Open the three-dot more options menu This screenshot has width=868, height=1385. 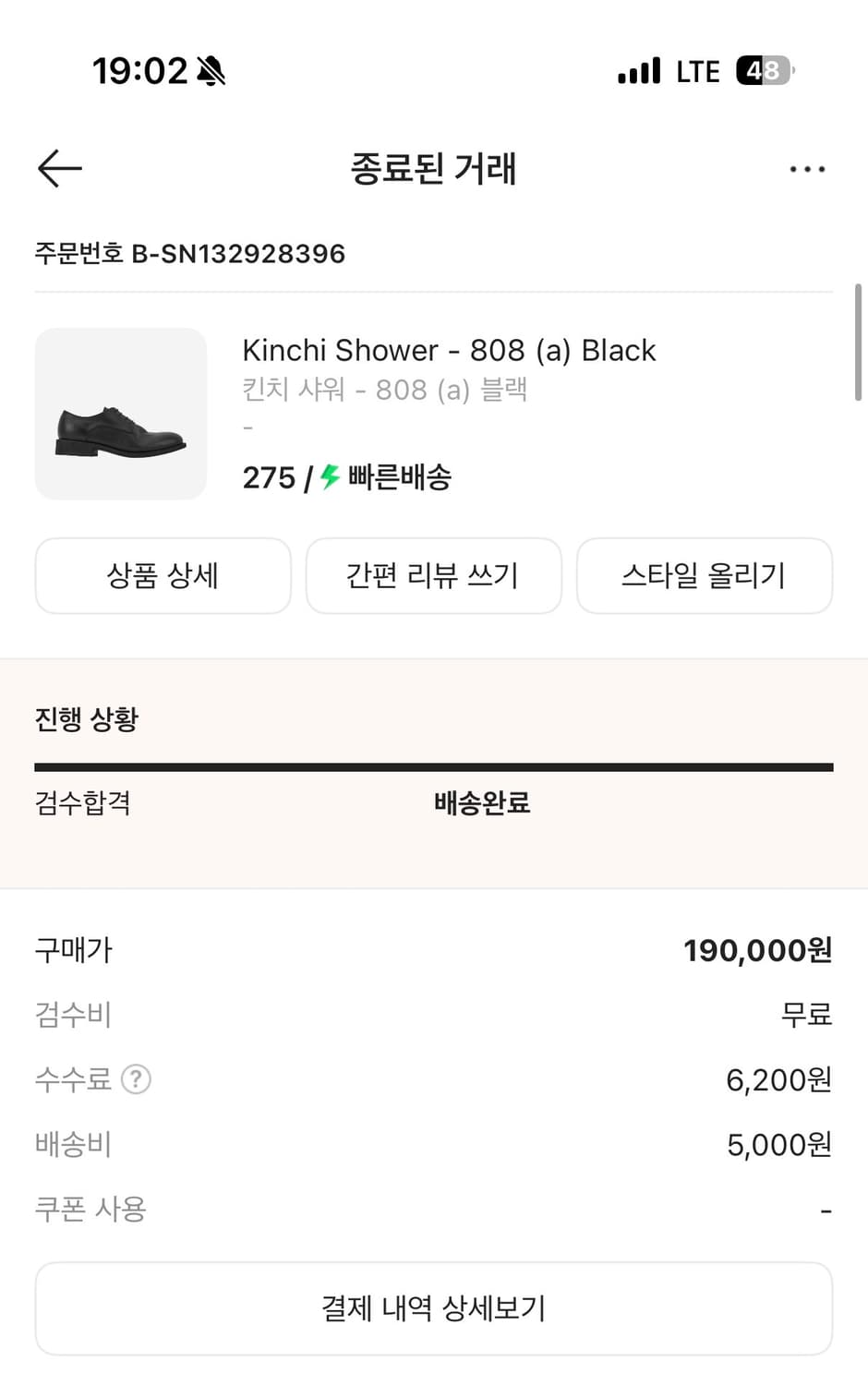[x=808, y=168]
